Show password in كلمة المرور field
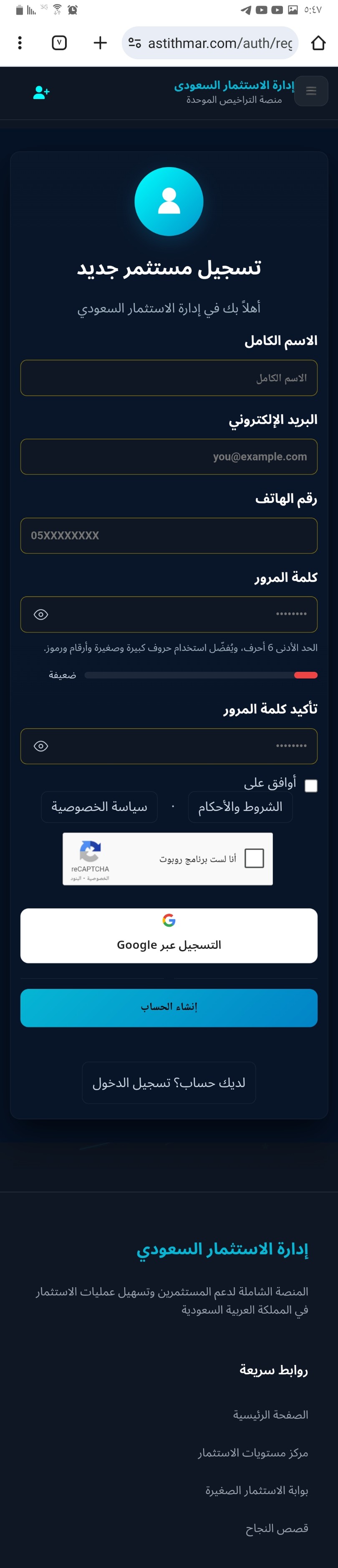The width and height of the screenshot is (338, 1568). (41, 615)
